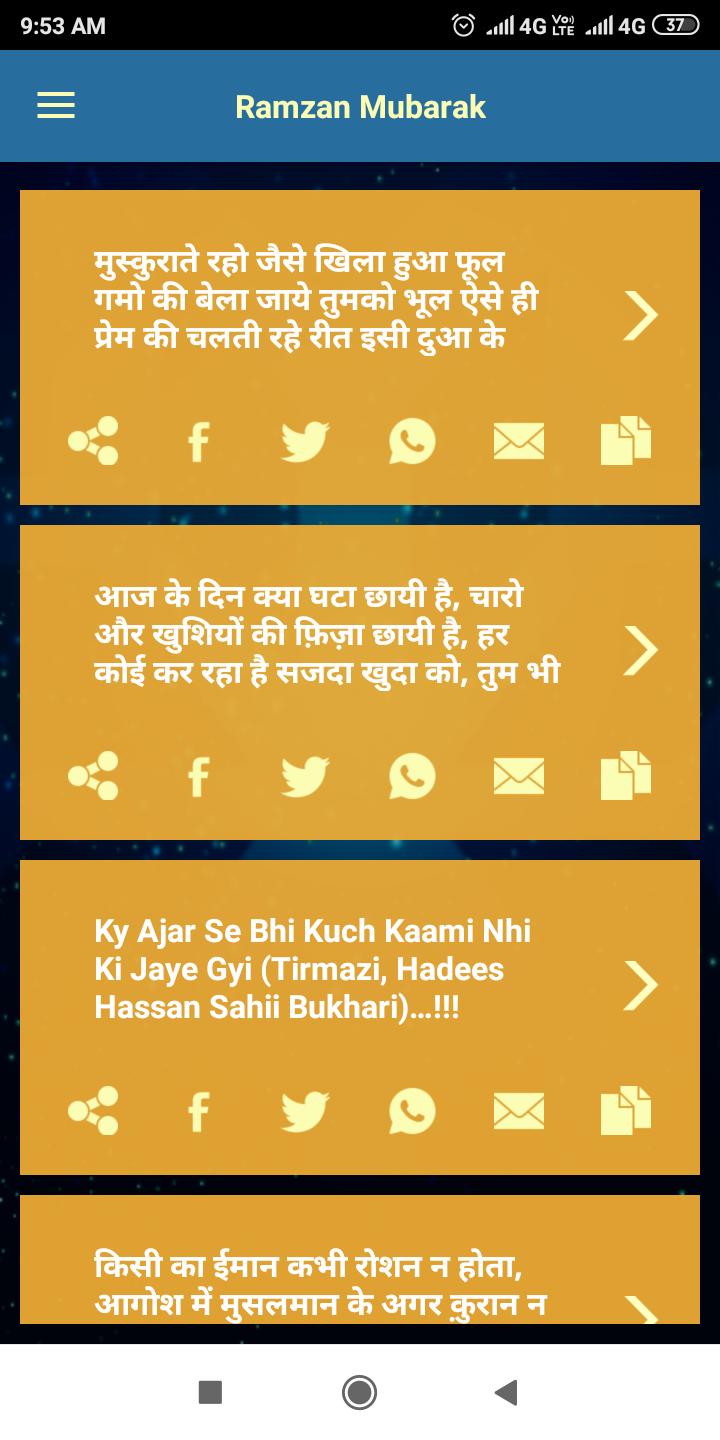Screen dimensions: 720x1440
Task: Post 'मुस्कुराते रहो' message to Facebook
Action: (198, 441)
